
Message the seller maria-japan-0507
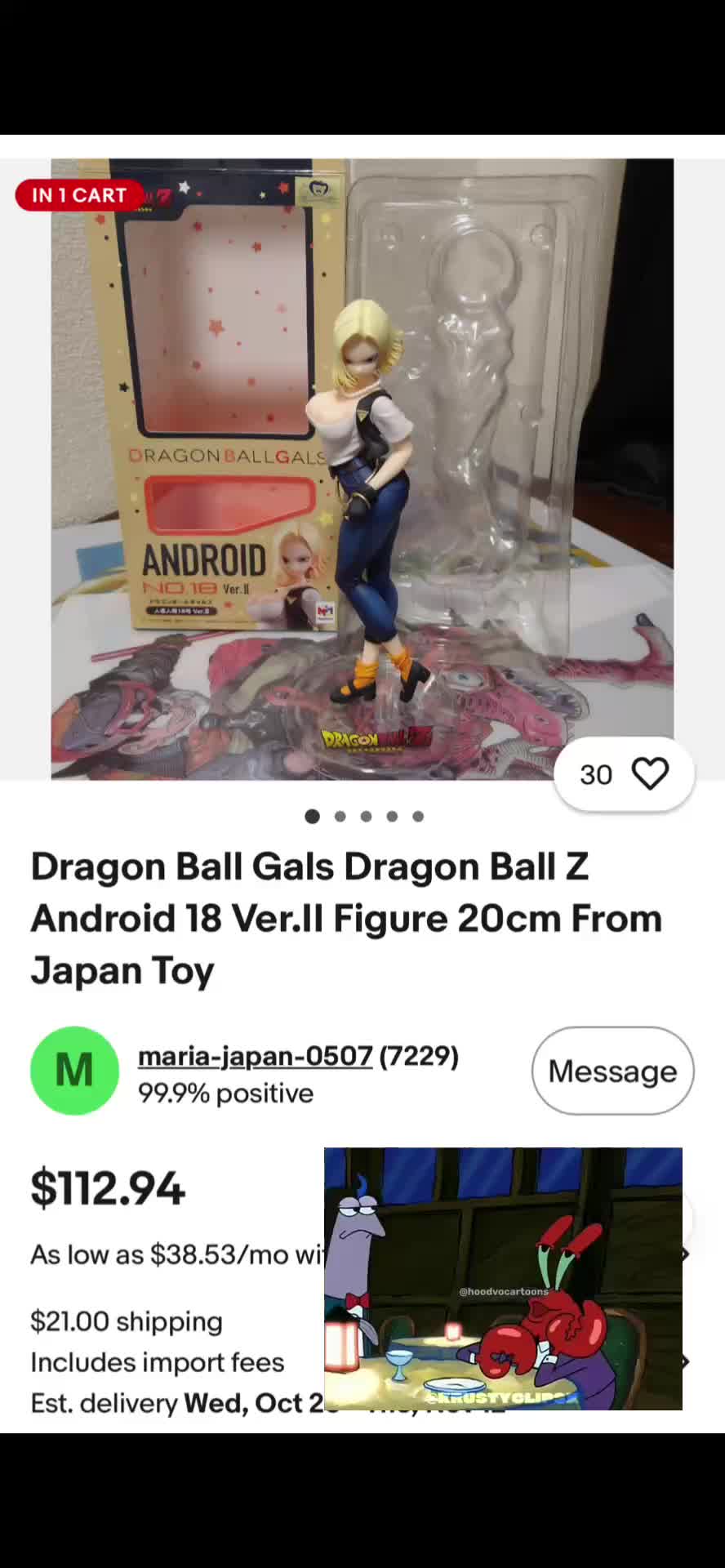point(612,1071)
